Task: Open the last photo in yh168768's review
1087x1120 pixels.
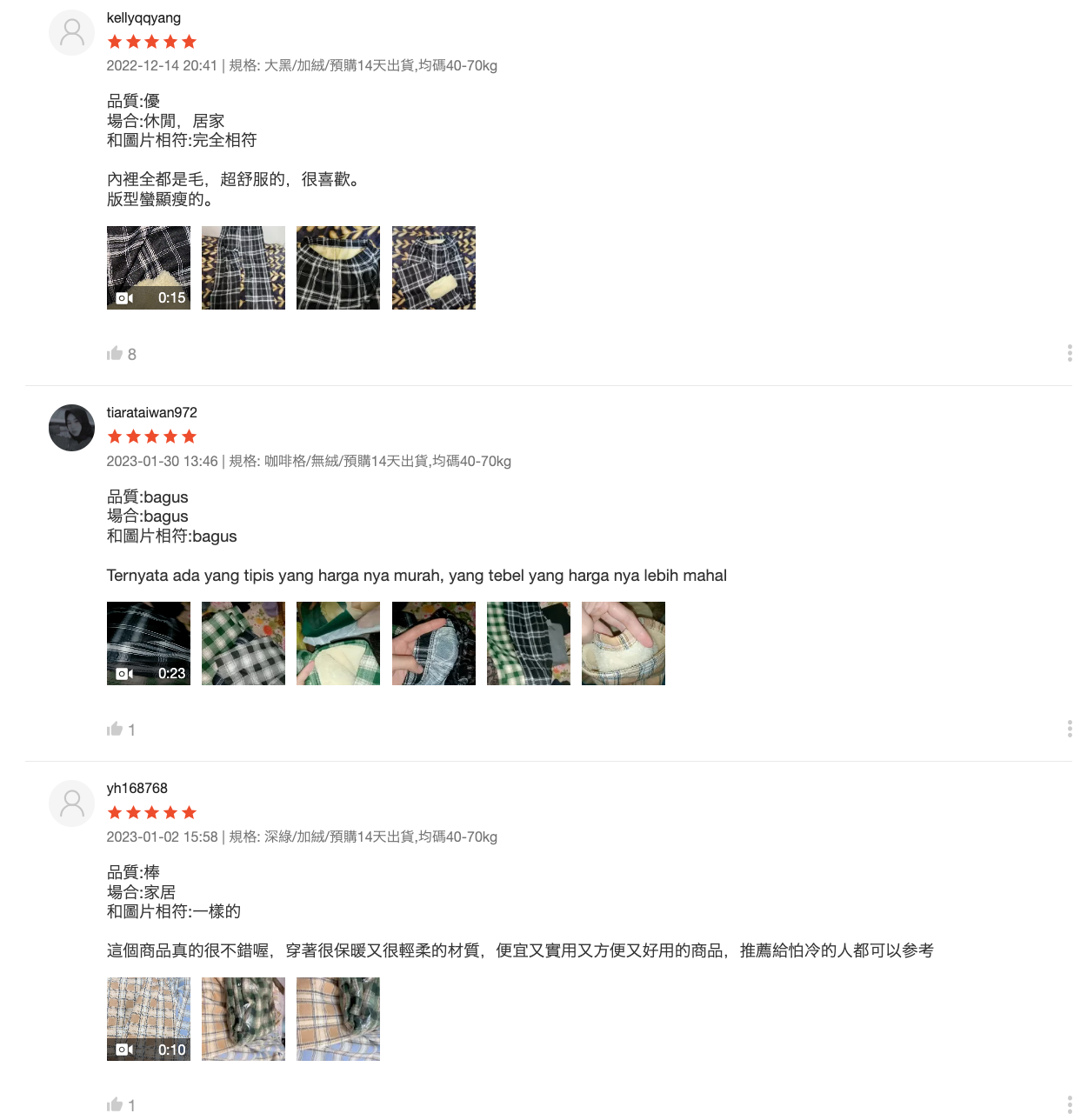Action: [338, 1019]
